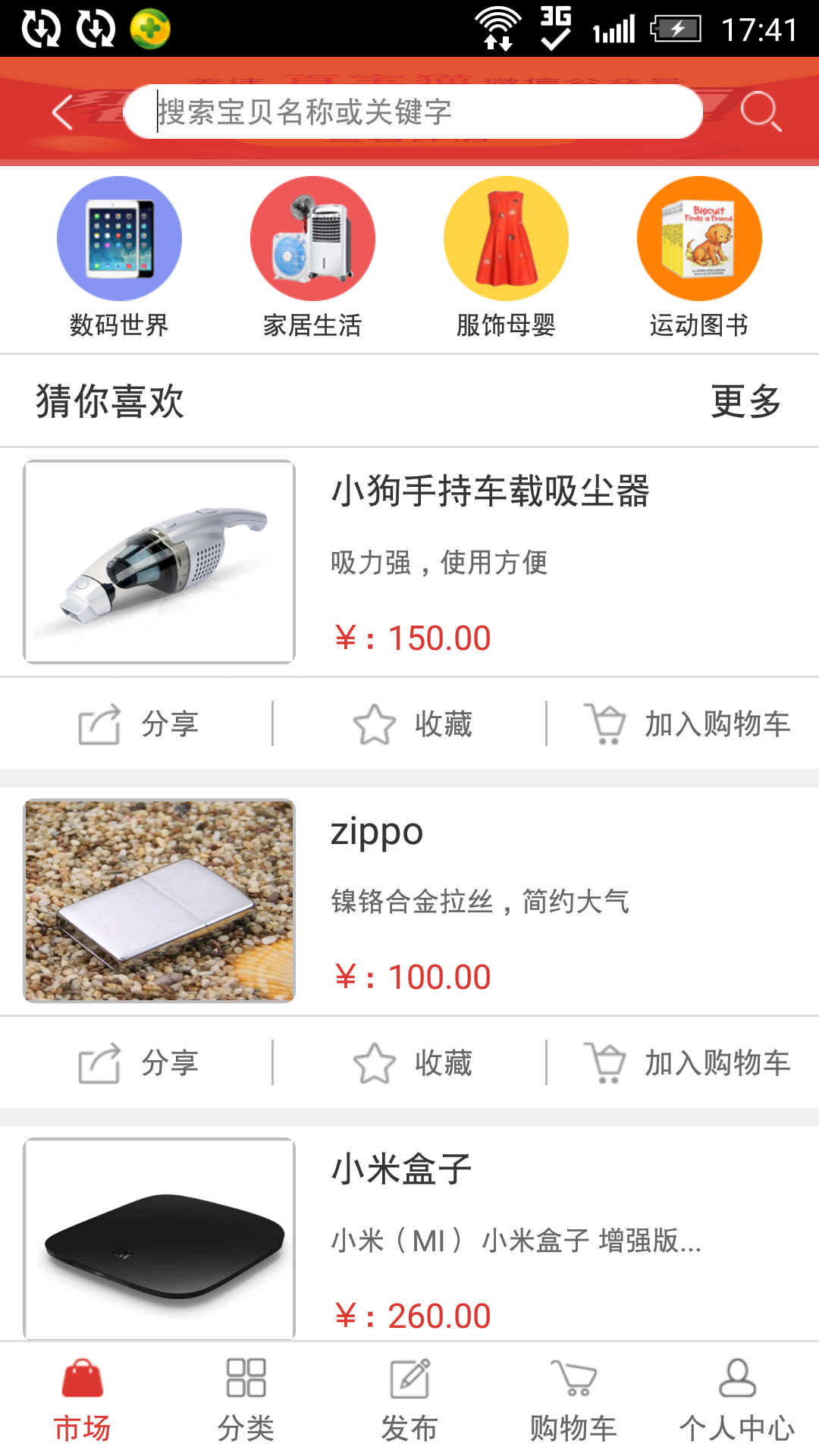Add zippo to favorites with 收藏

(413, 1063)
